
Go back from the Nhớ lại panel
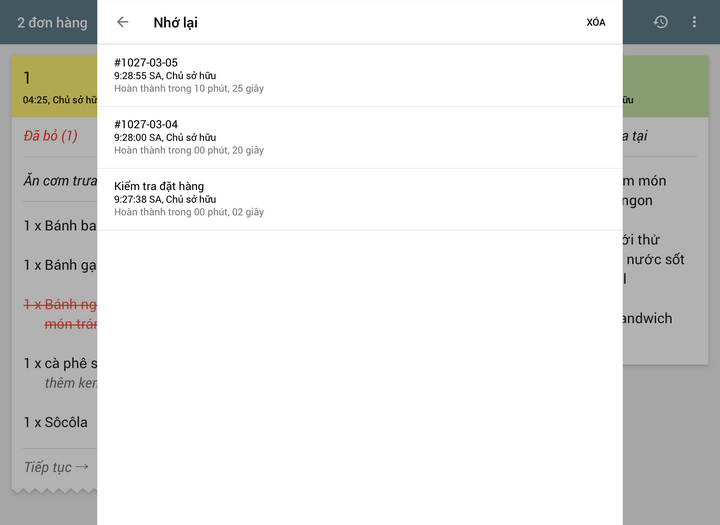click(x=123, y=22)
